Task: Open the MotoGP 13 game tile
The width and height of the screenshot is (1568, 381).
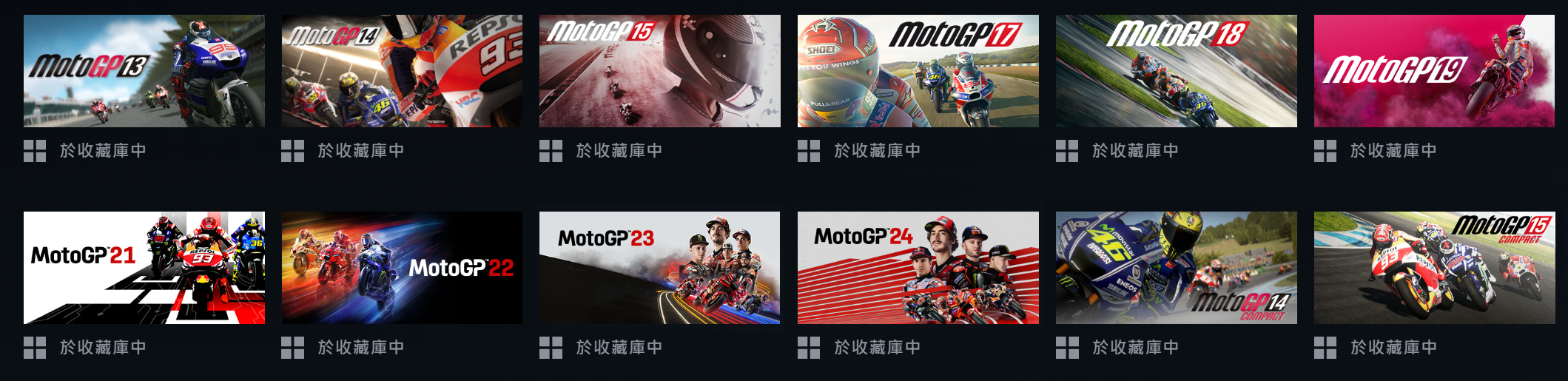Action: (x=144, y=71)
